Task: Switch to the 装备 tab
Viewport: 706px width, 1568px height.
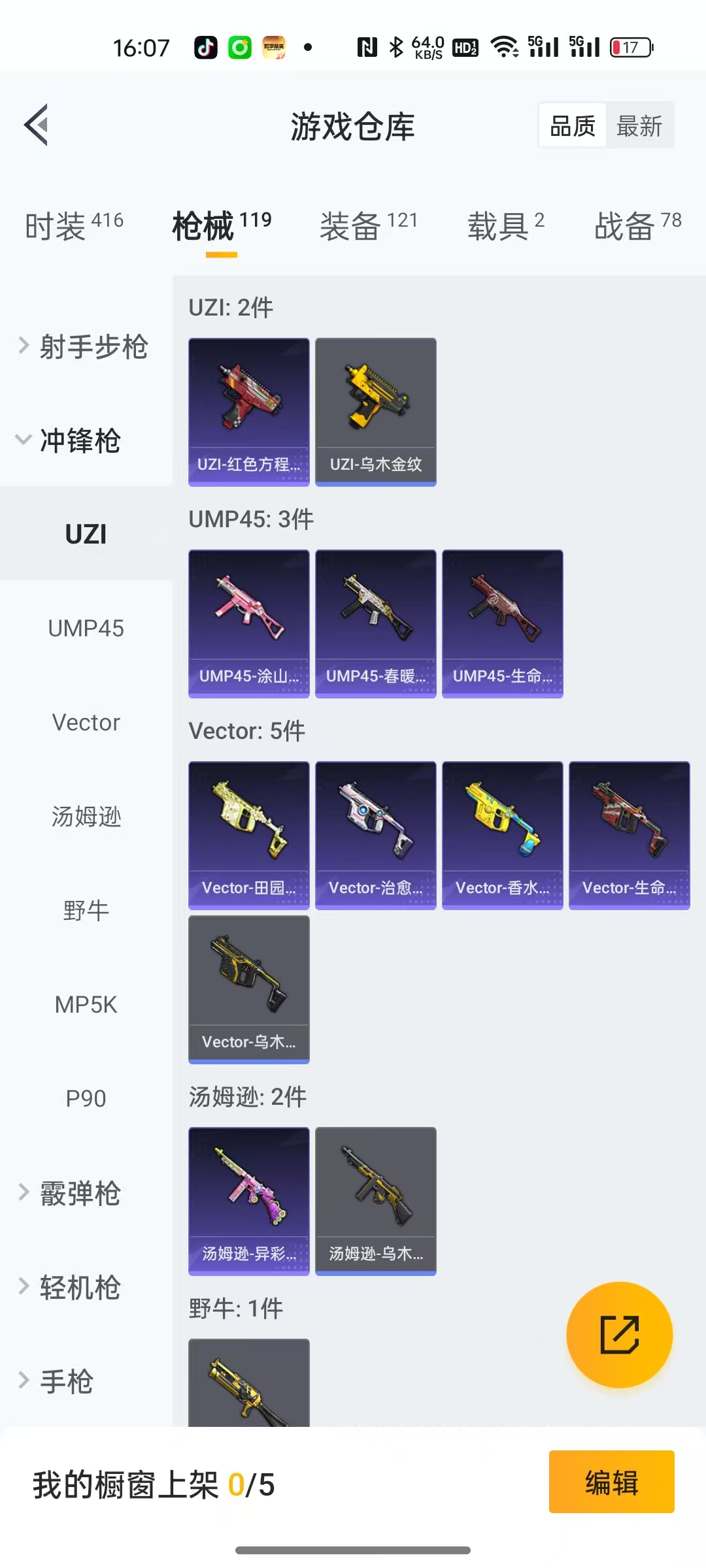Action: coord(368,226)
